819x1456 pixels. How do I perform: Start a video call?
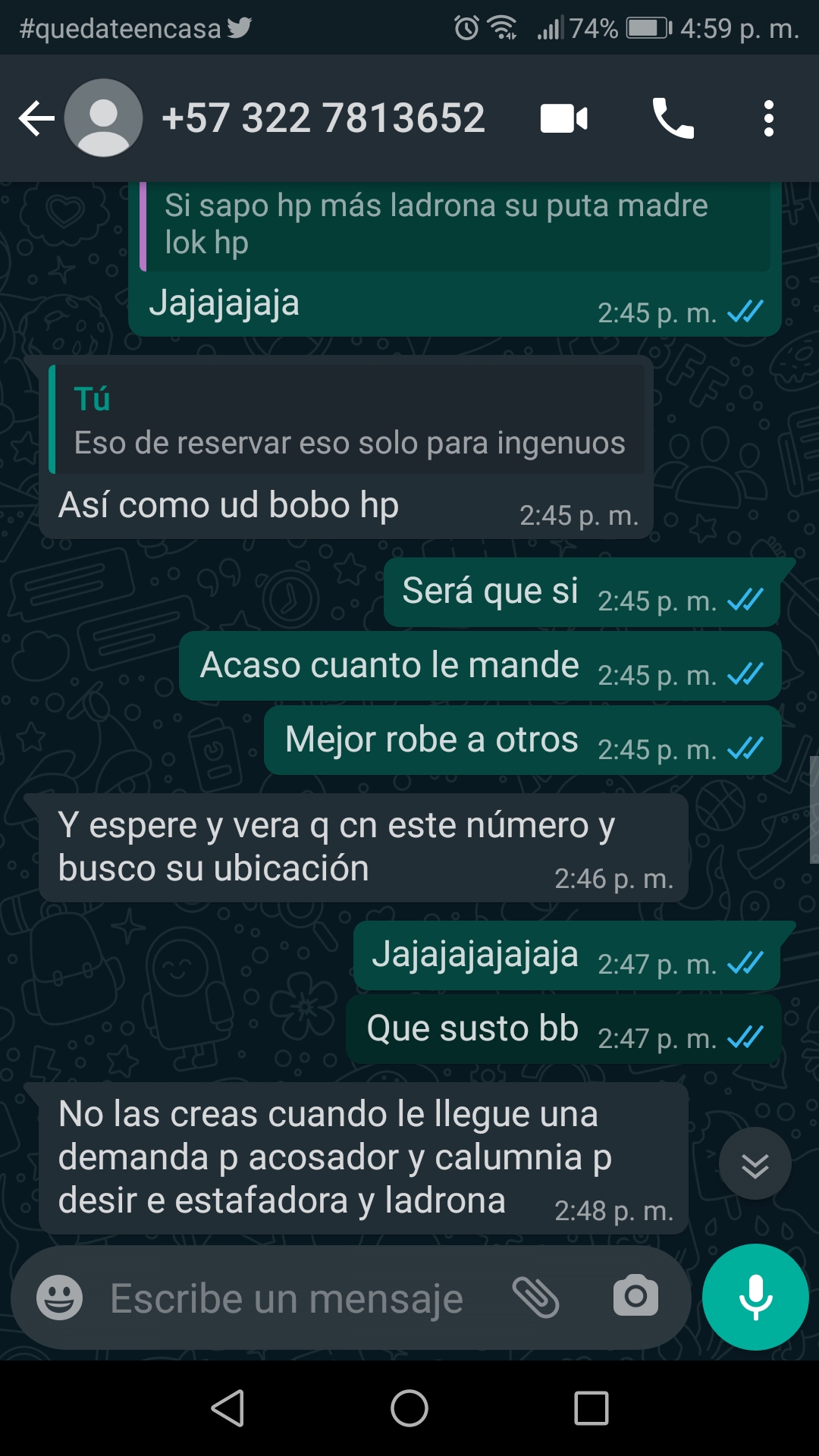click(x=563, y=119)
